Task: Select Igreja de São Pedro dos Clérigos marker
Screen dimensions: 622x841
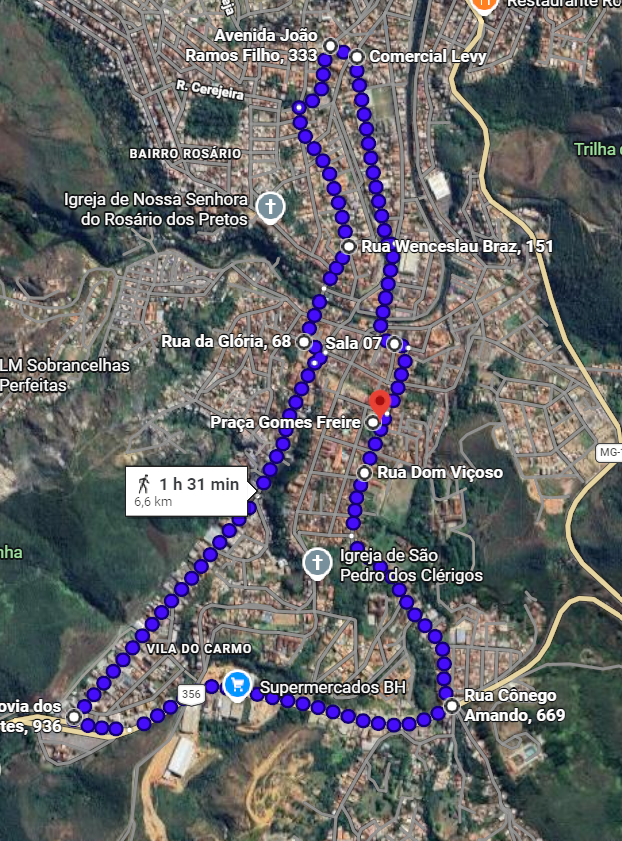Action: click(317, 562)
